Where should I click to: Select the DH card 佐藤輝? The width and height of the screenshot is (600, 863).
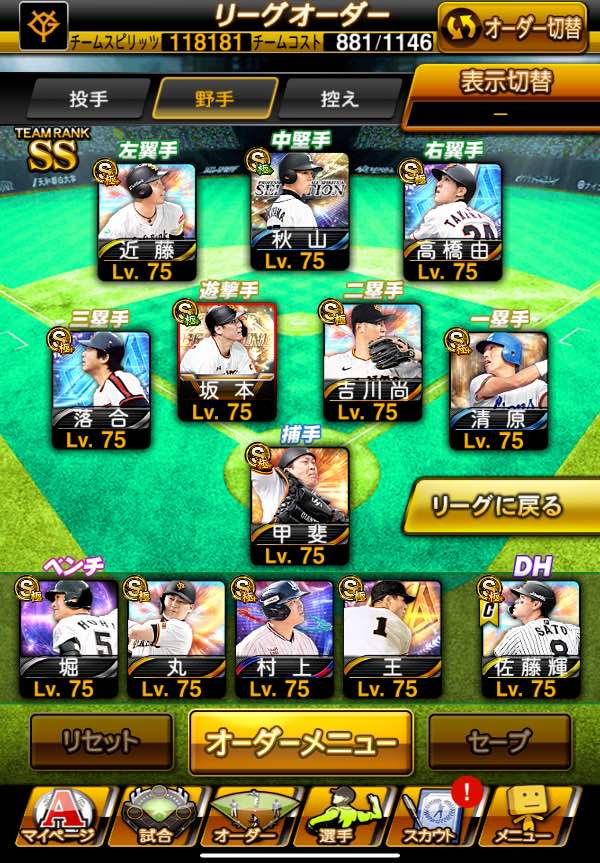point(531,638)
